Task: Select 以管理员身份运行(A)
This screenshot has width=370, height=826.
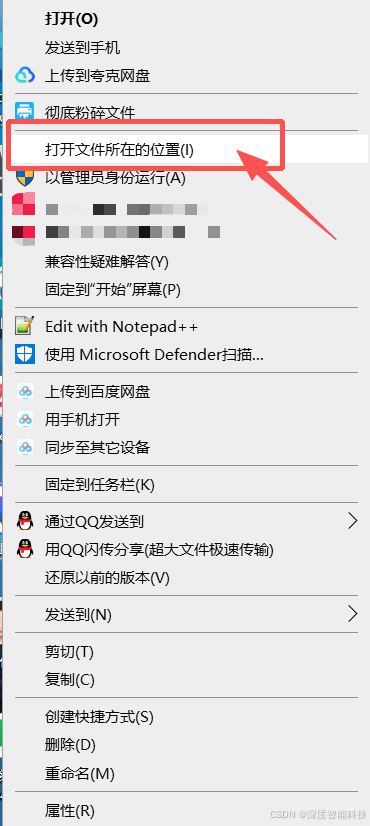Action: point(186,178)
